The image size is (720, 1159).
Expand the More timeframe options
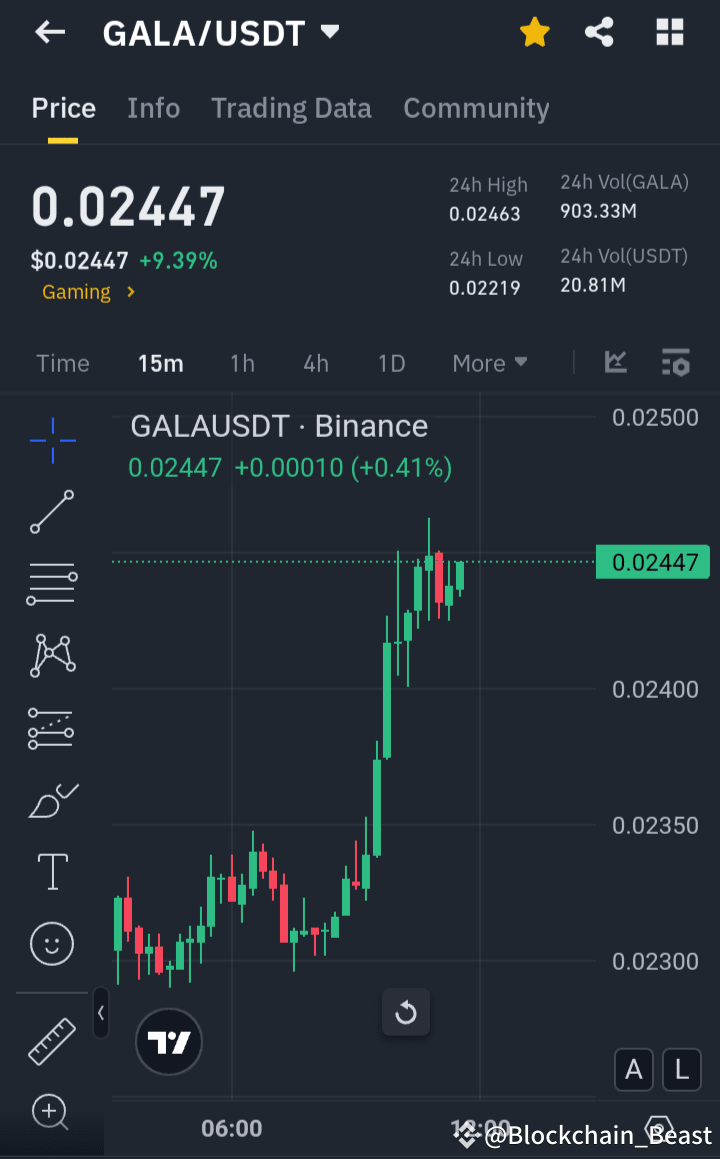click(x=489, y=363)
